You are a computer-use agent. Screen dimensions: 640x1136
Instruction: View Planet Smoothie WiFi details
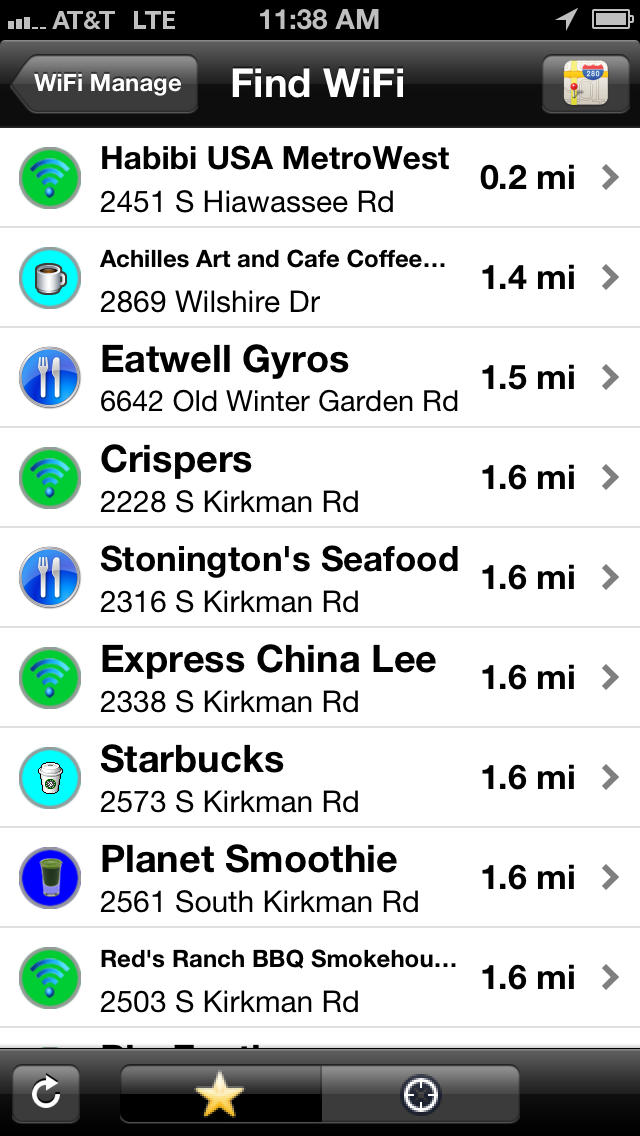(320, 877)
